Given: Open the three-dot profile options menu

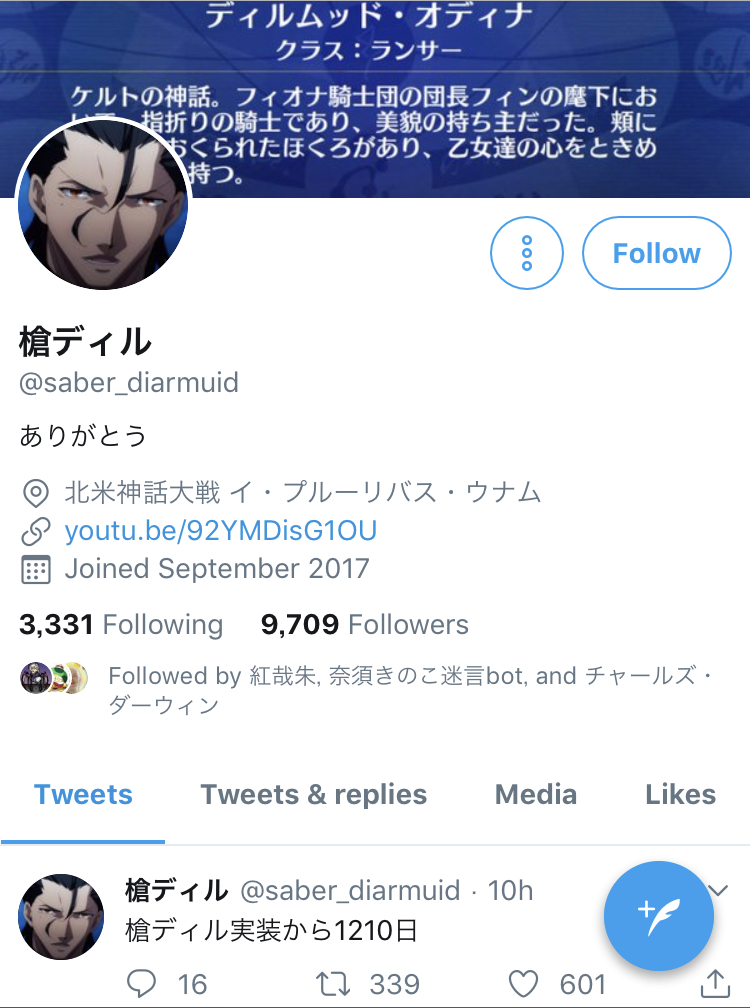Looking at the screenshot, I should (526, 254).
